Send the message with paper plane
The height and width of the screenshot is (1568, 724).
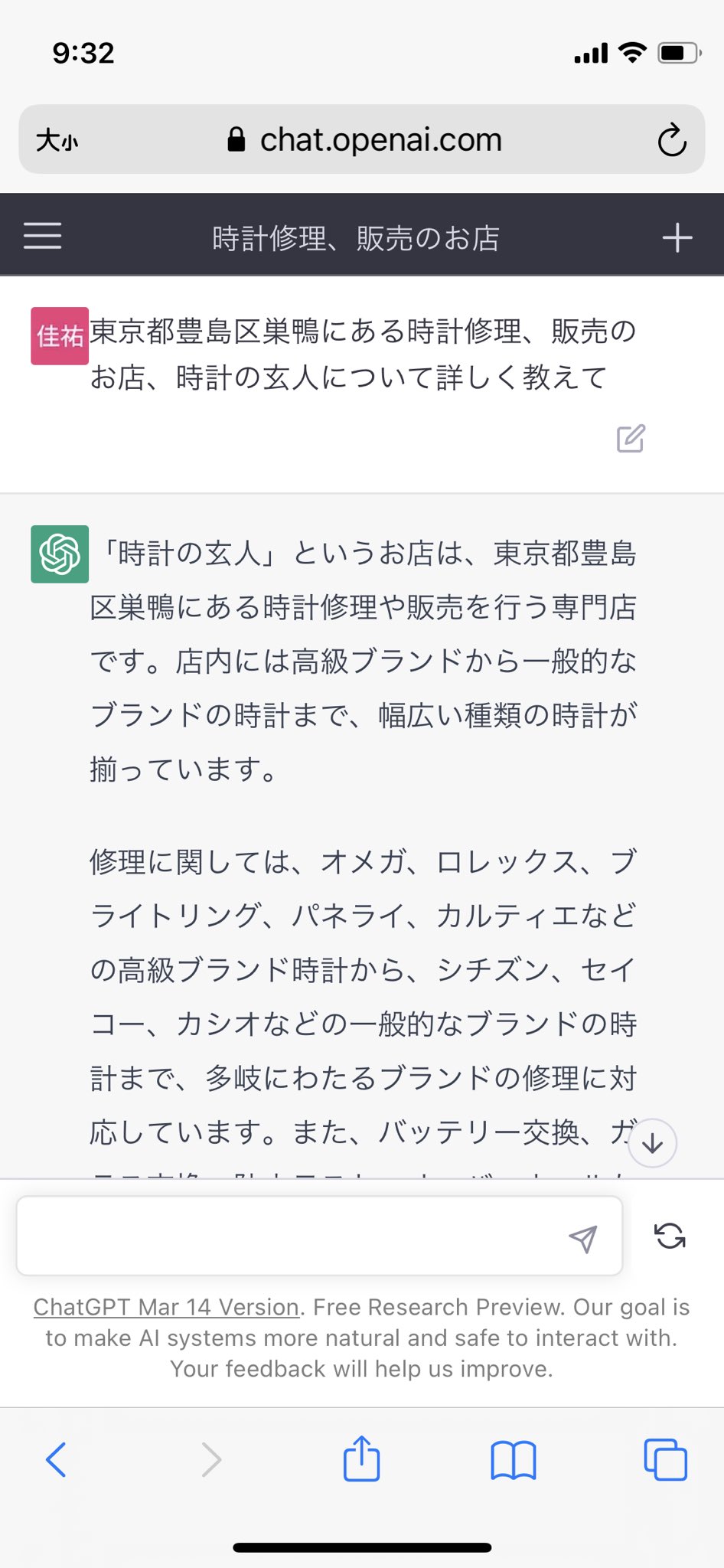point(583,1238)
